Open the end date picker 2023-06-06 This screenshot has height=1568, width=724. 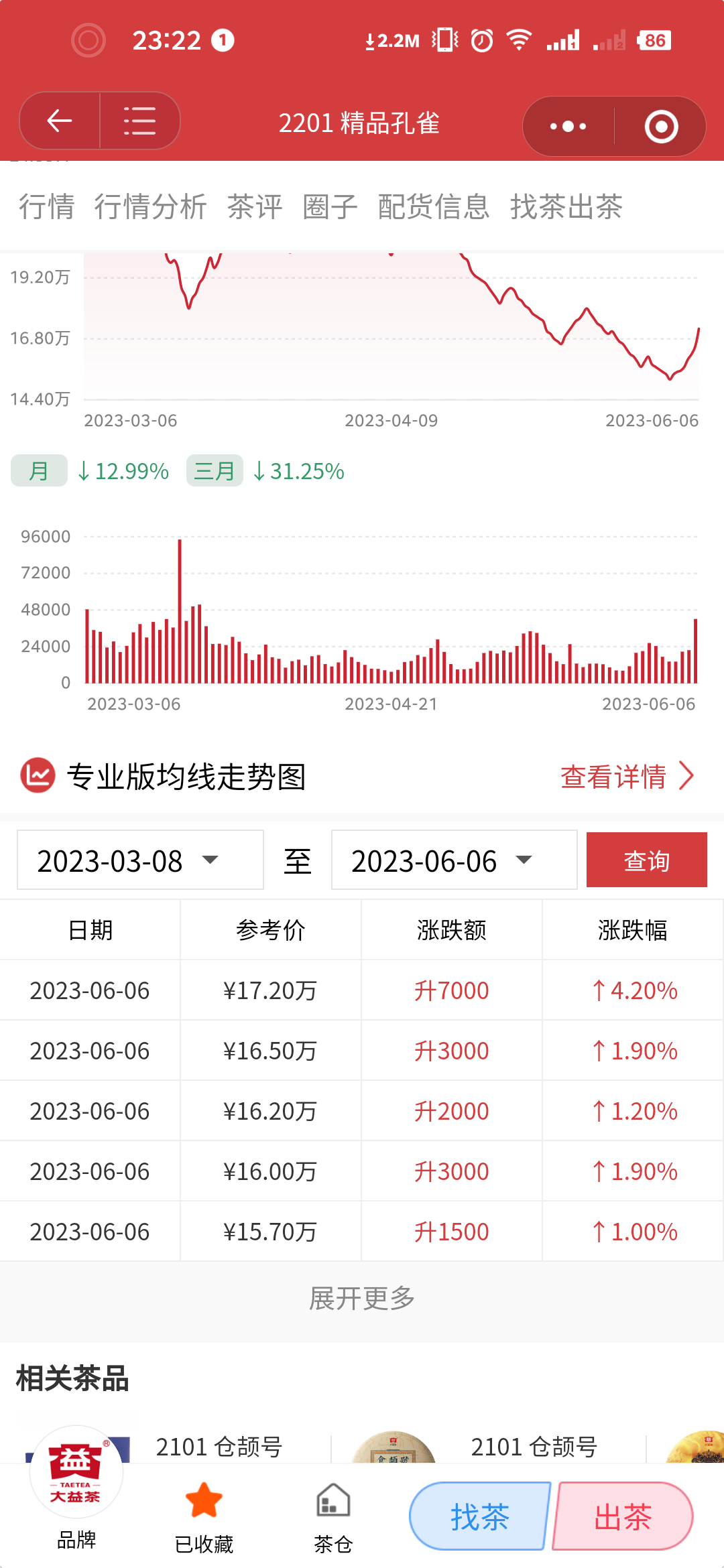tap(455, 860)
